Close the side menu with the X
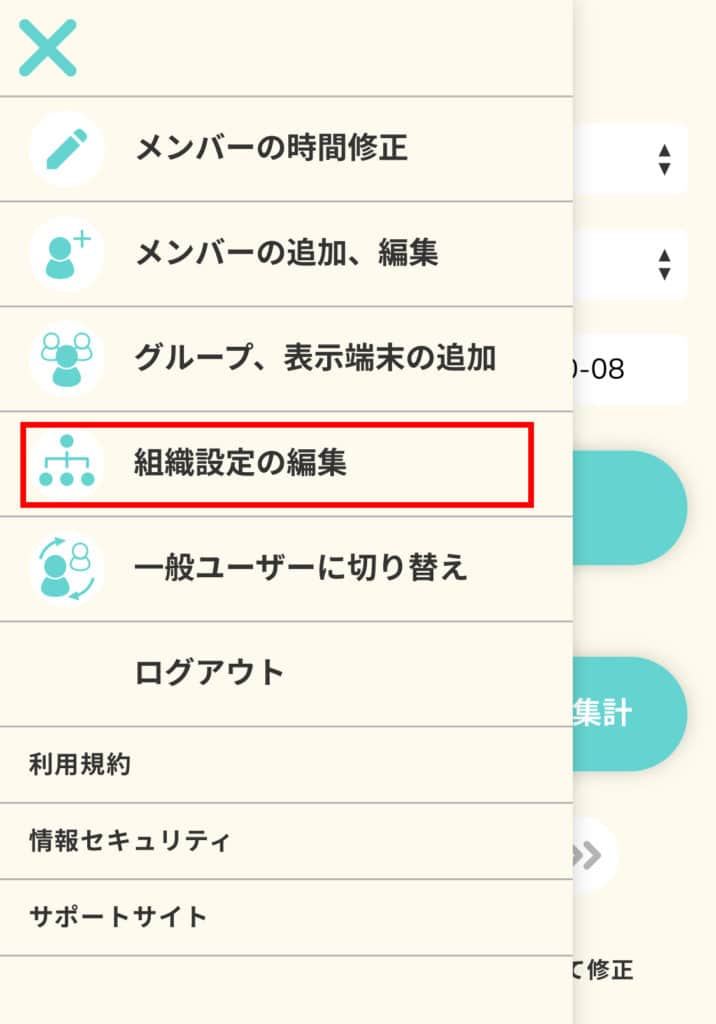Image resolution: width=716 pixels, height=1024 pixels. pos(47,47)
